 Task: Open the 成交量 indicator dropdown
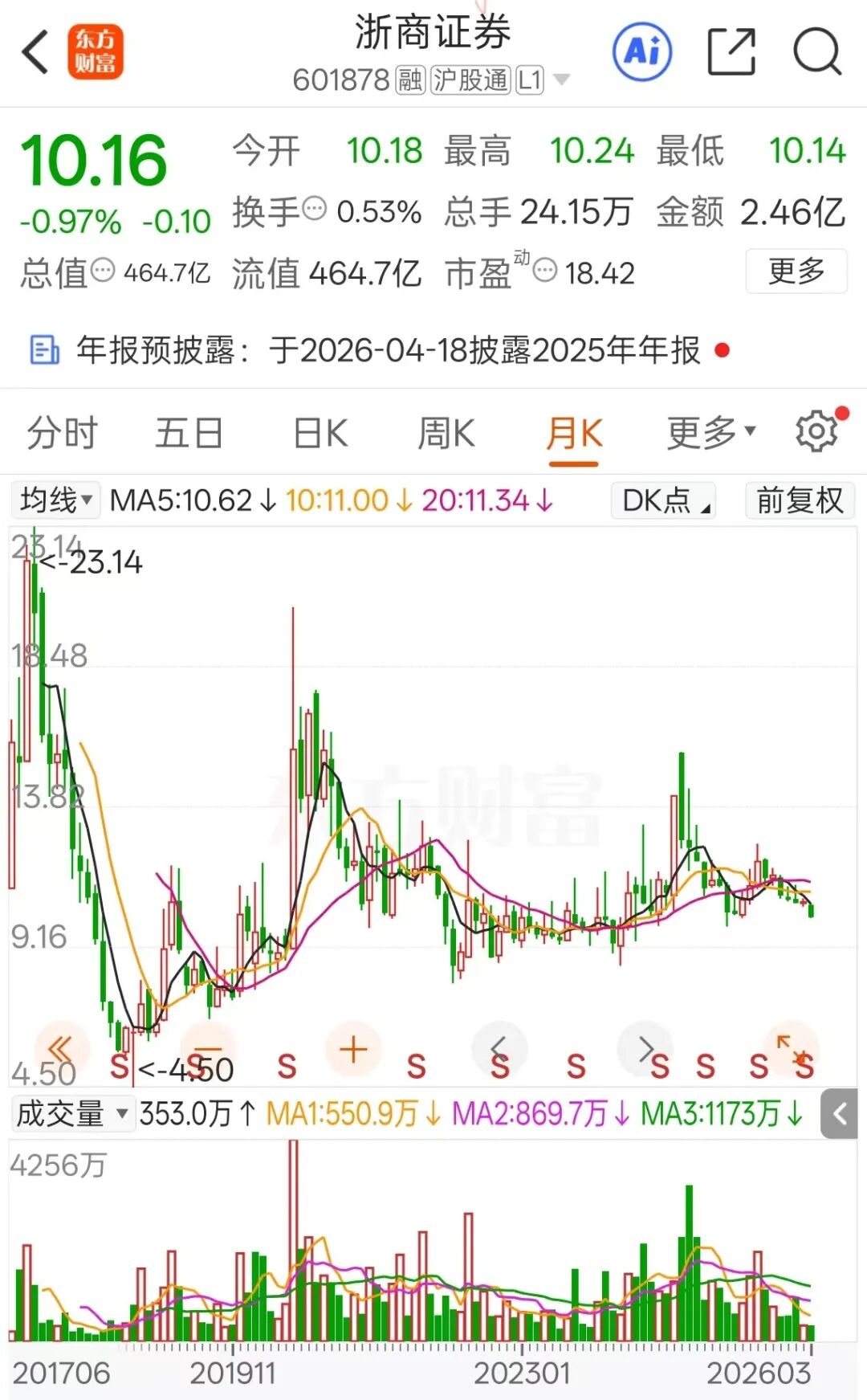coord(72,1113)
